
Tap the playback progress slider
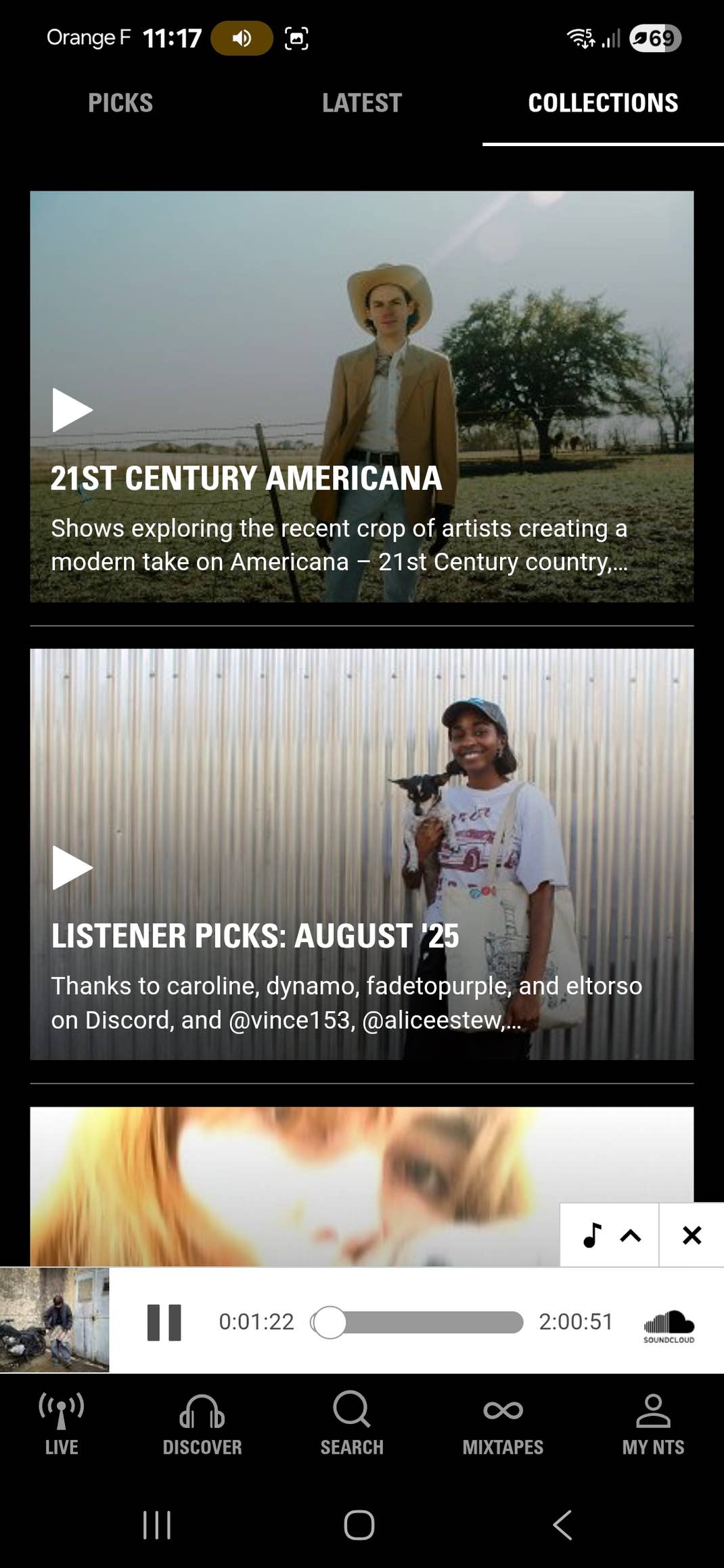(417, 1322)
